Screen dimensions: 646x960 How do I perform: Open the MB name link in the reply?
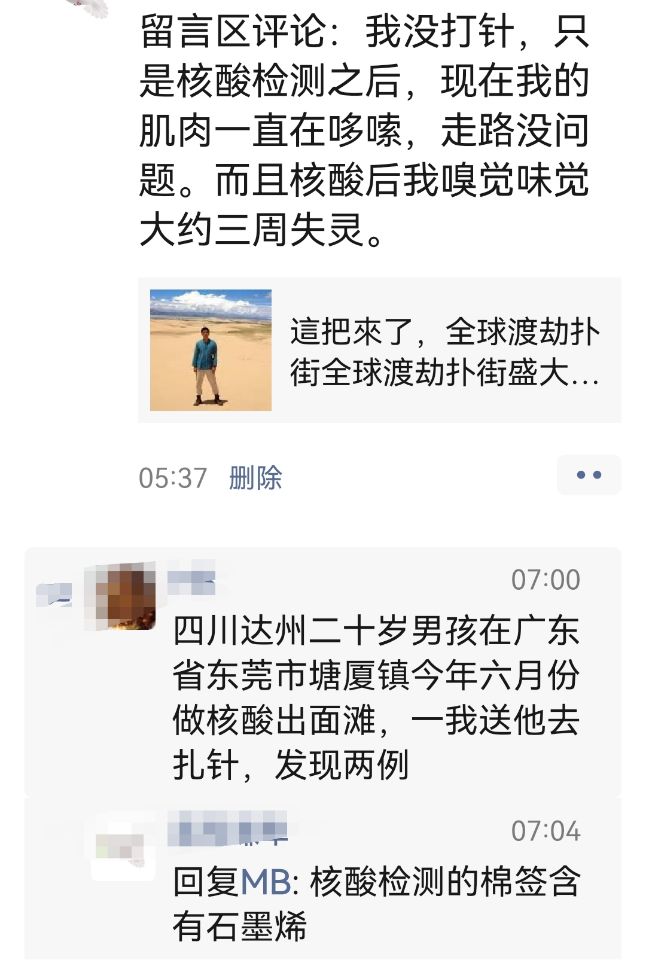[265, 881]
